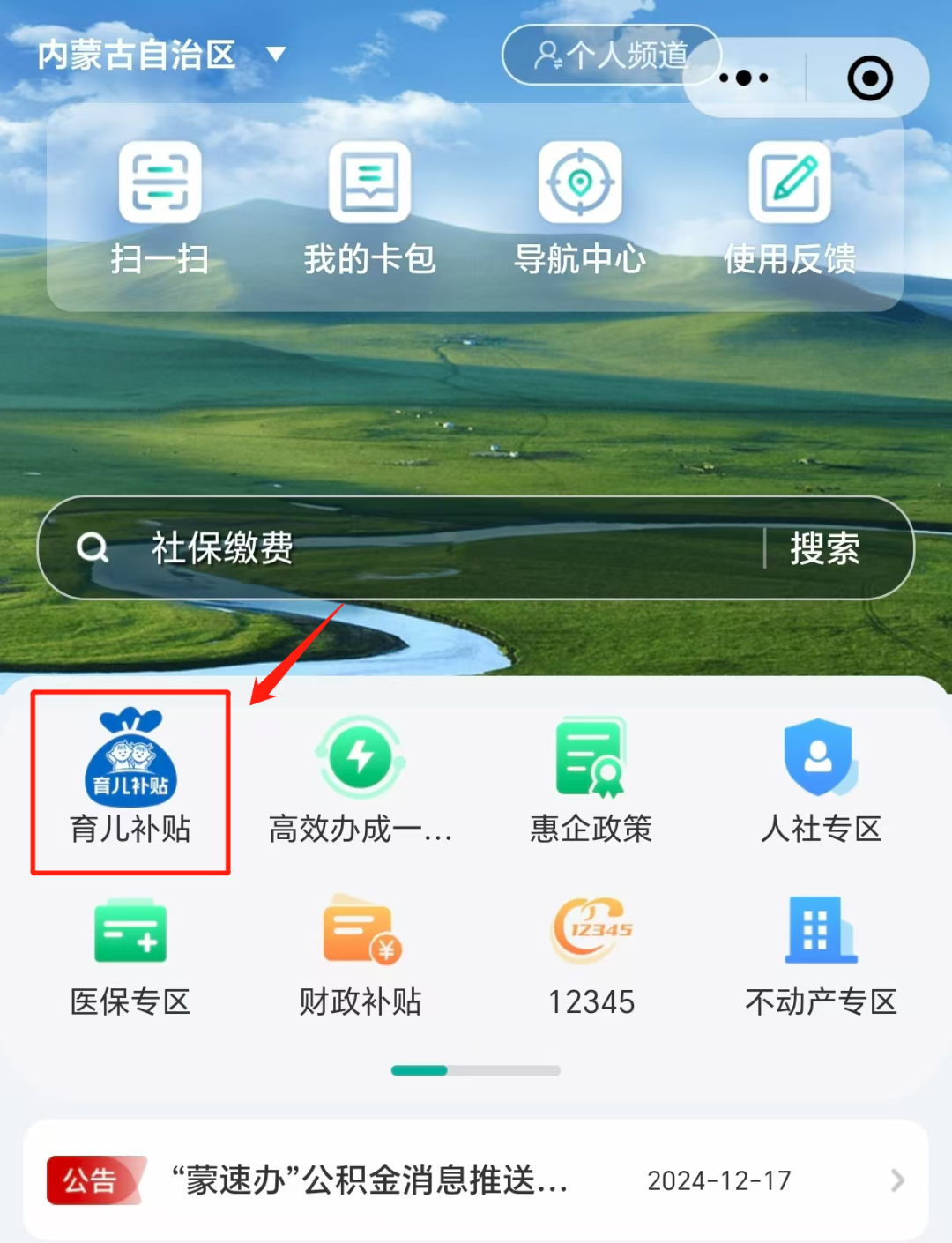Close the mini program via circle icon
This screenshot has height=1243, width=952.
click(x=869, y=78)
